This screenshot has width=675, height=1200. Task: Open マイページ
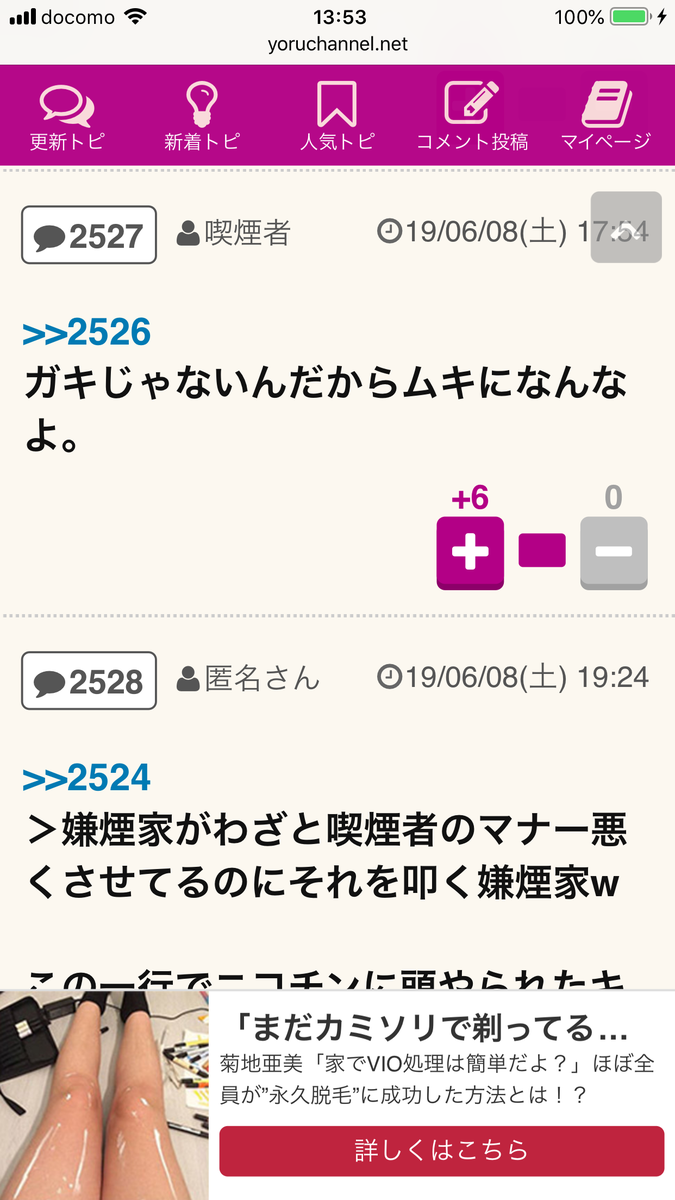click(606, 117)
